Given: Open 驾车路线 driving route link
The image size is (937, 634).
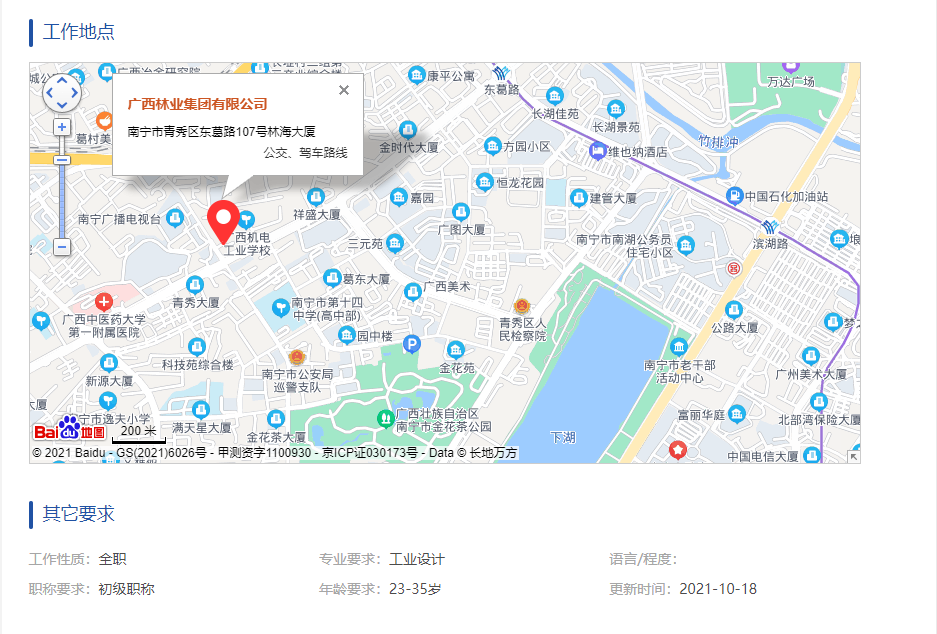Looking at the screenshot, I should point(324,153).
